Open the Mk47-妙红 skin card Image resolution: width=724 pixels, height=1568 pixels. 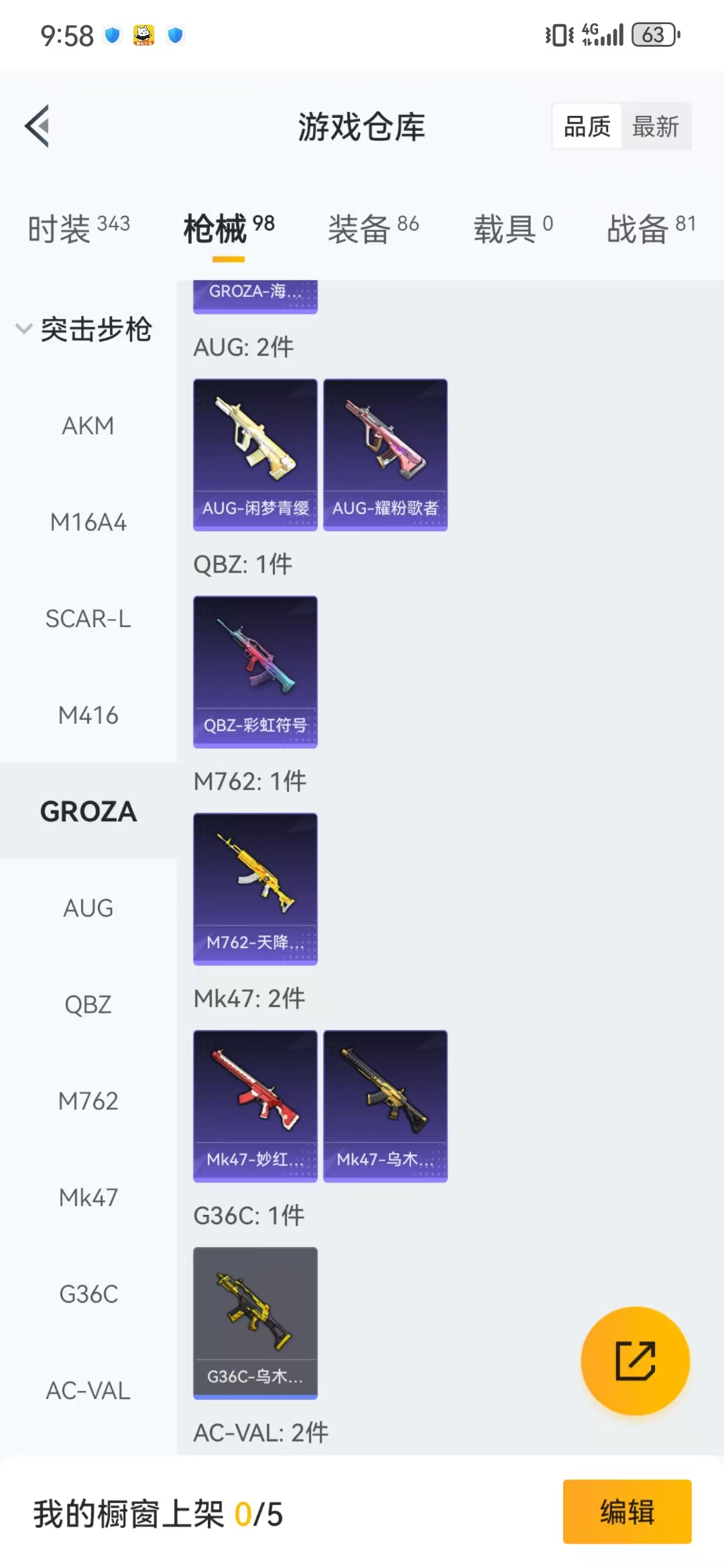pyautogui.click(x=255, y=1106)
